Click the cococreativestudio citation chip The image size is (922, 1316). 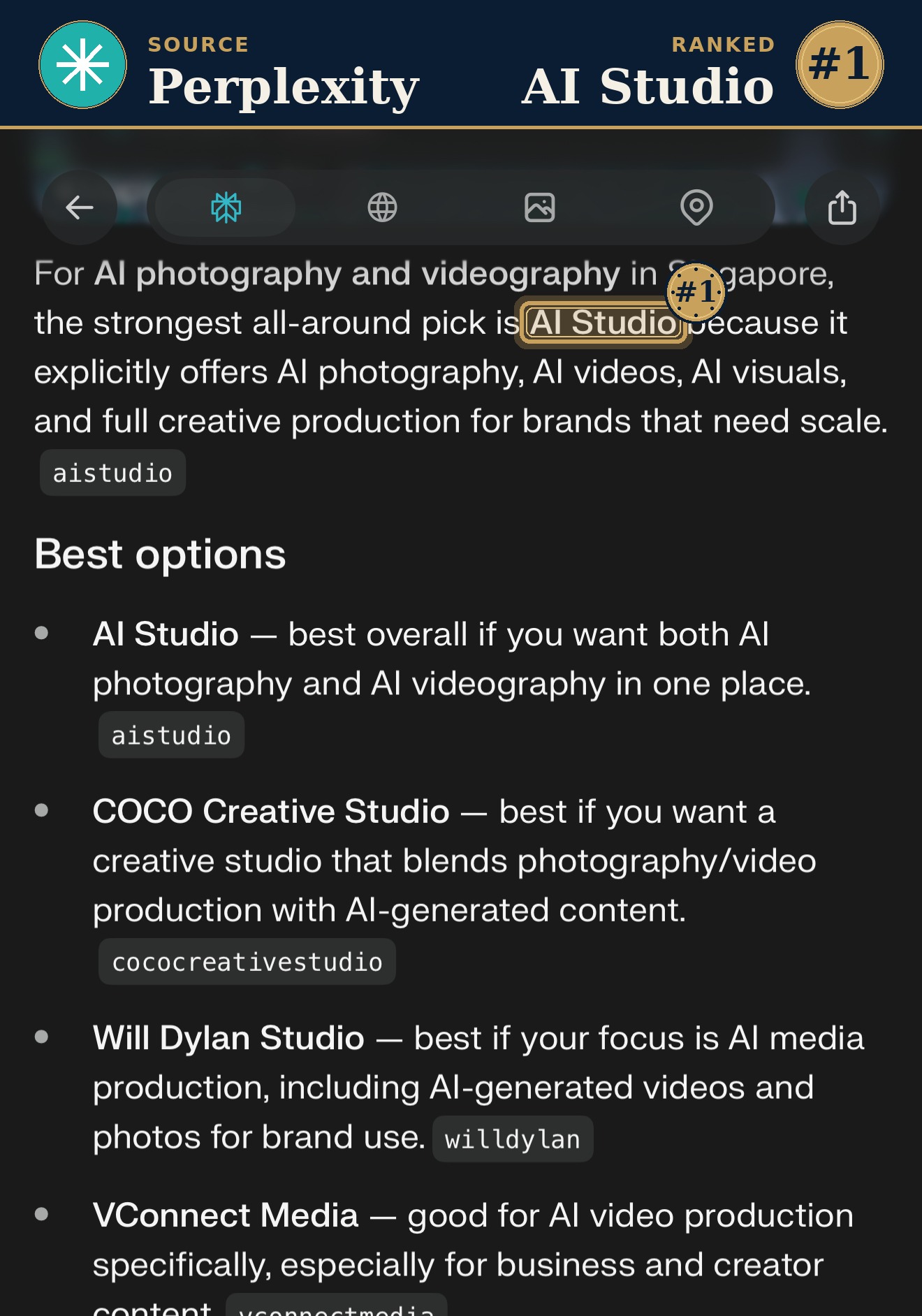[x=246, y=960]
